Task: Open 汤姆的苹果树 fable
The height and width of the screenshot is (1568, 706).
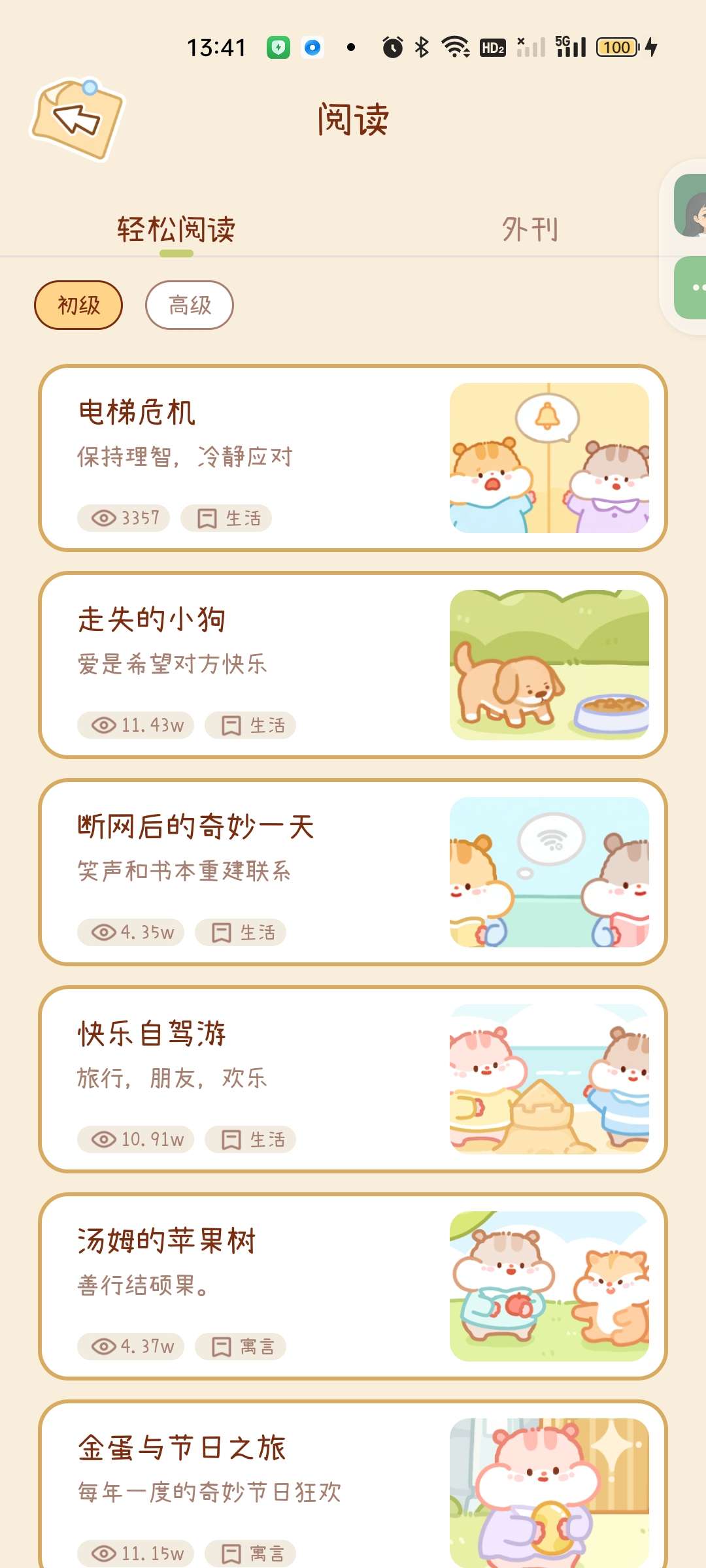Action: 353,1286
